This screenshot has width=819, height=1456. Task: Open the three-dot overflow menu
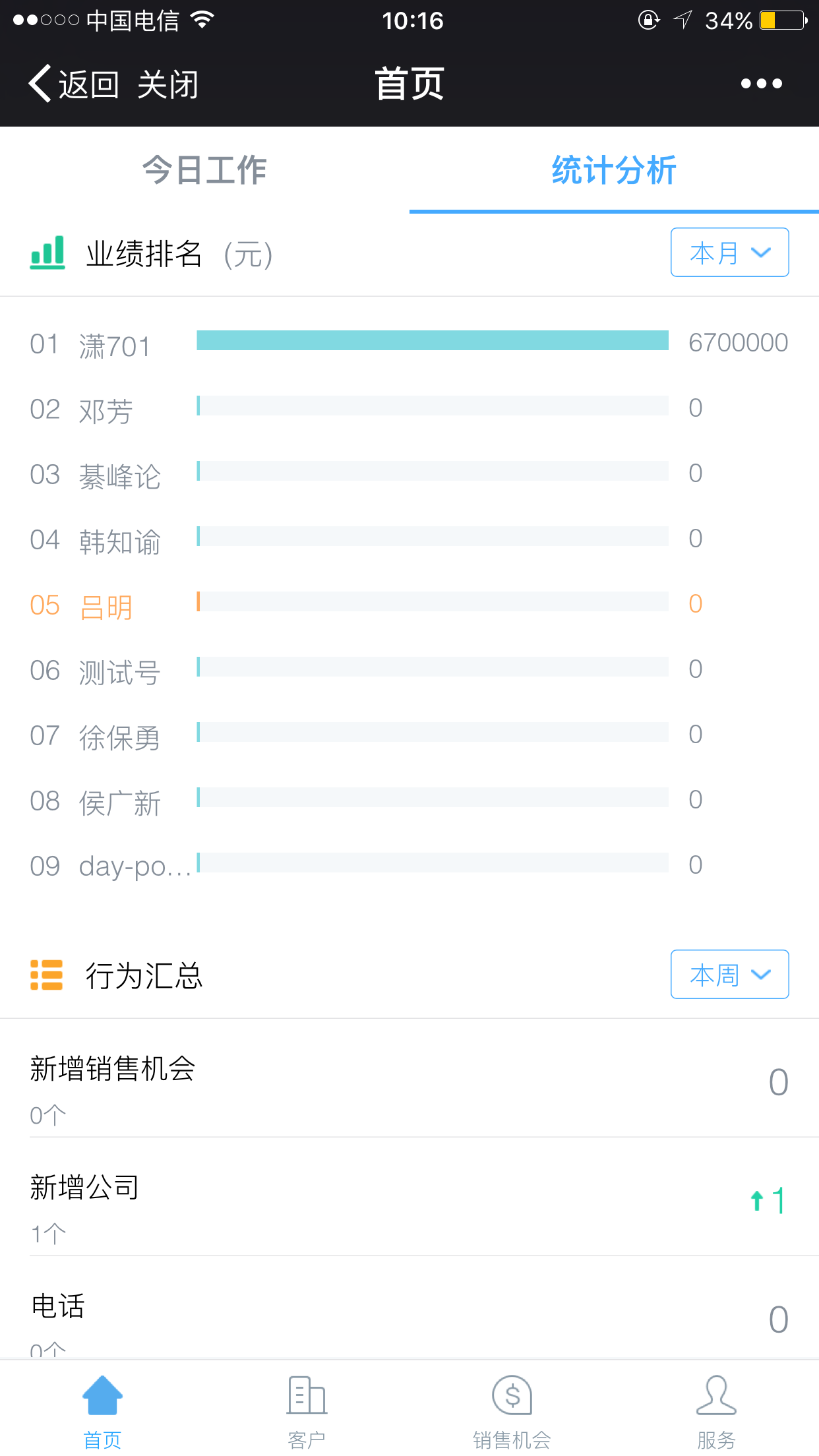pyautogui.click(x=761, y=84)
